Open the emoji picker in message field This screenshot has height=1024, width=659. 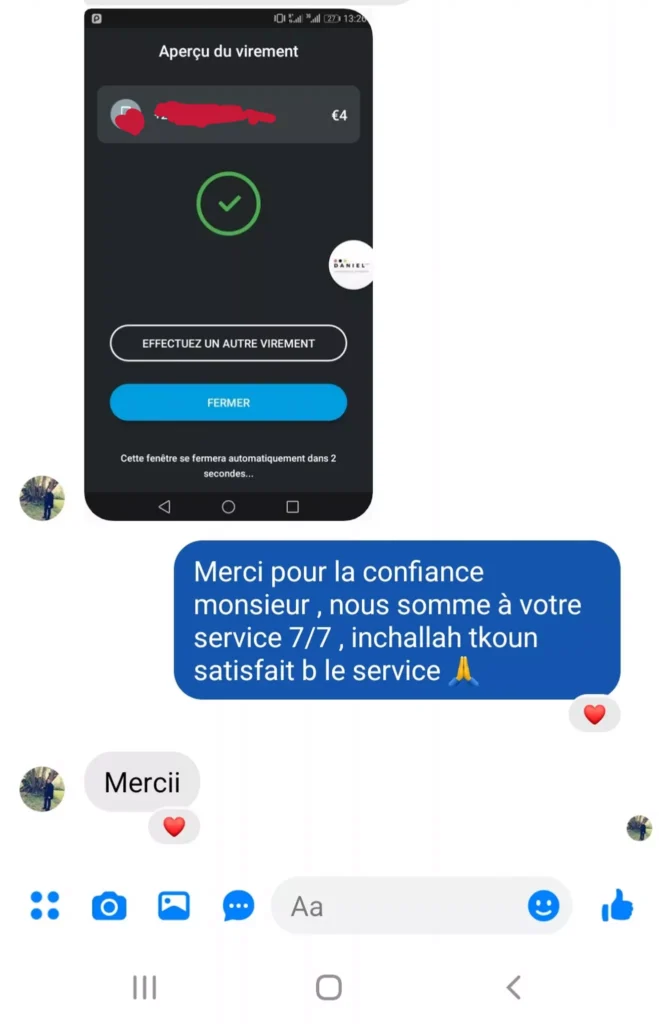point(543,906)
